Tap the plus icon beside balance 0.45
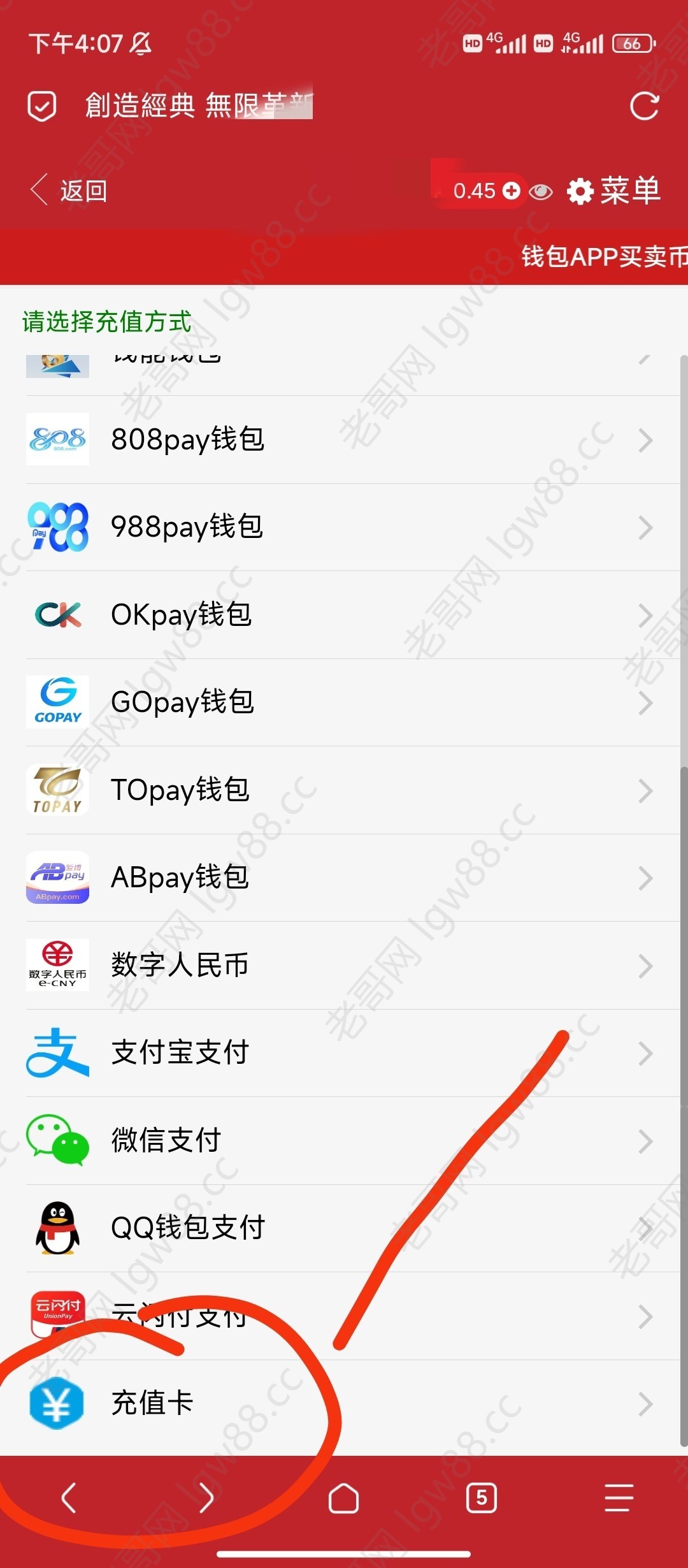This screenshot has height=1568, width=688. point(511,191)
